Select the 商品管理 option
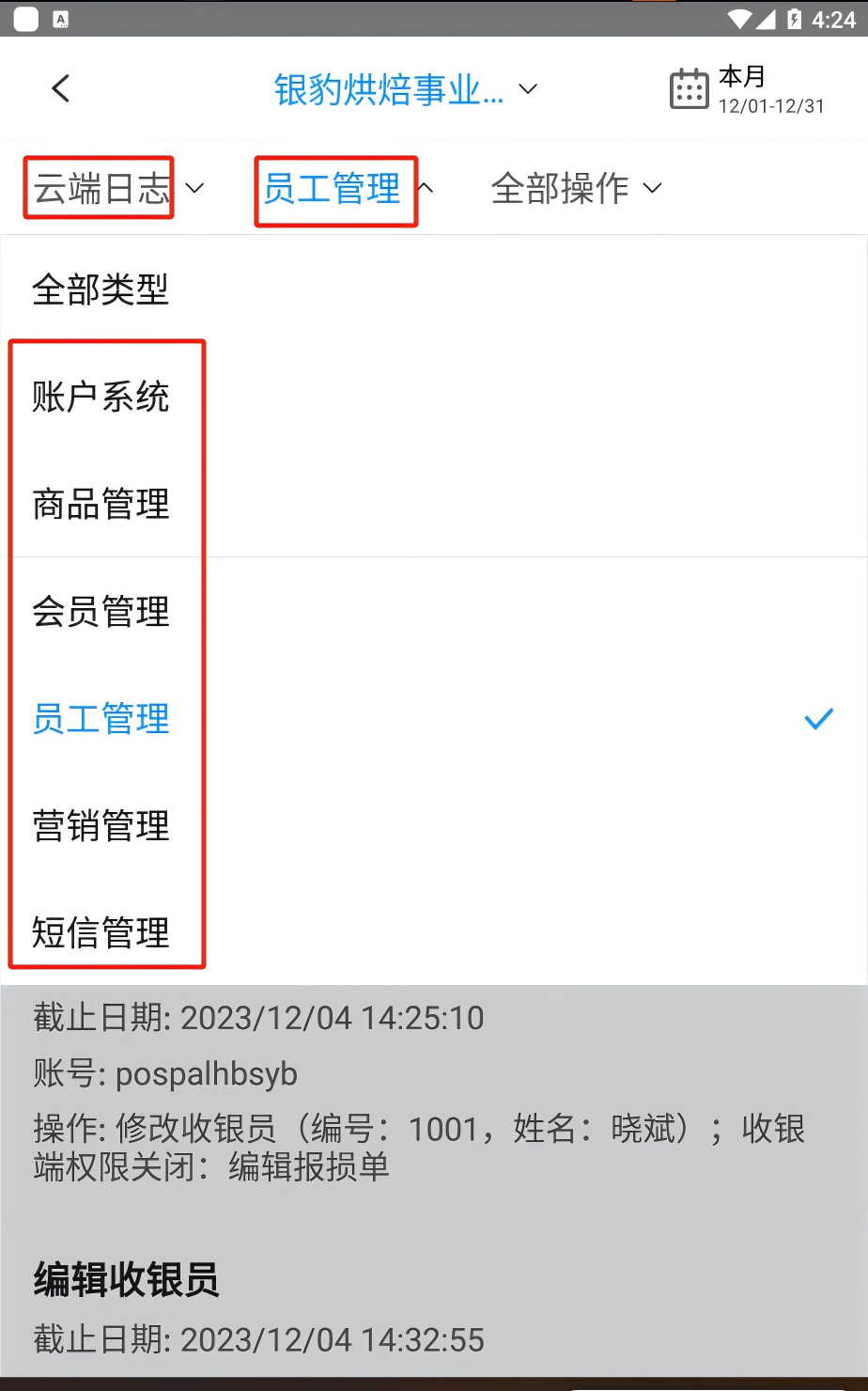Image resolution: width=868 pixels, height=1391 pixels. (434, 504)
